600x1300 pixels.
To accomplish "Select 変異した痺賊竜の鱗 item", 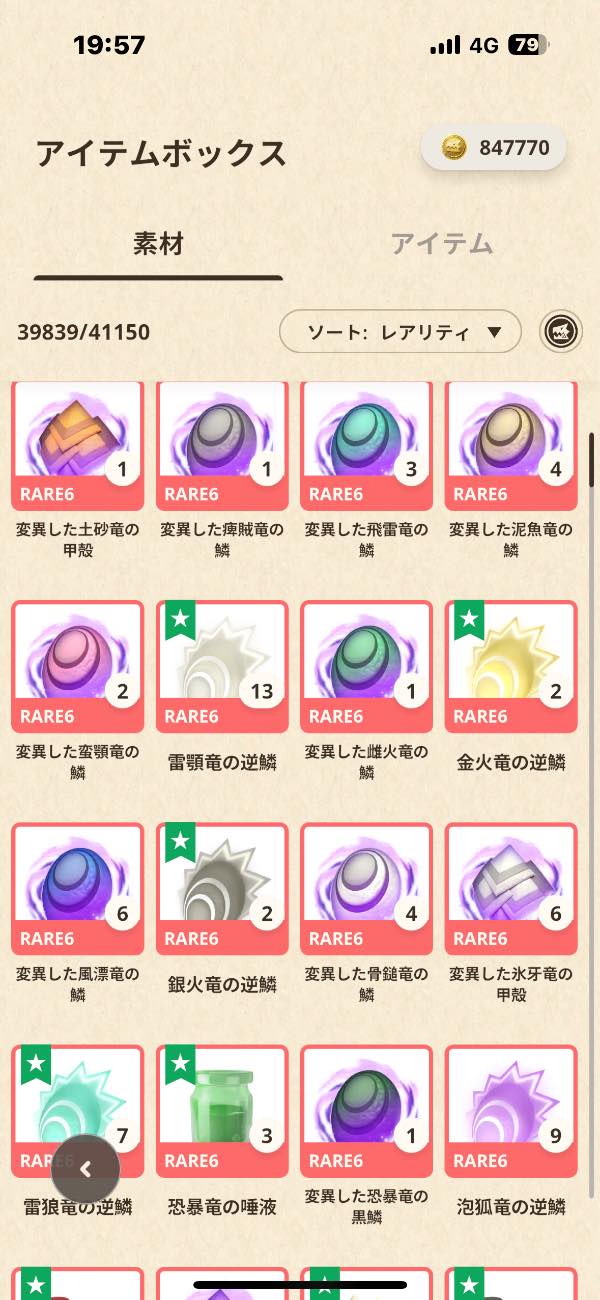I will click(x=222, y=445).
